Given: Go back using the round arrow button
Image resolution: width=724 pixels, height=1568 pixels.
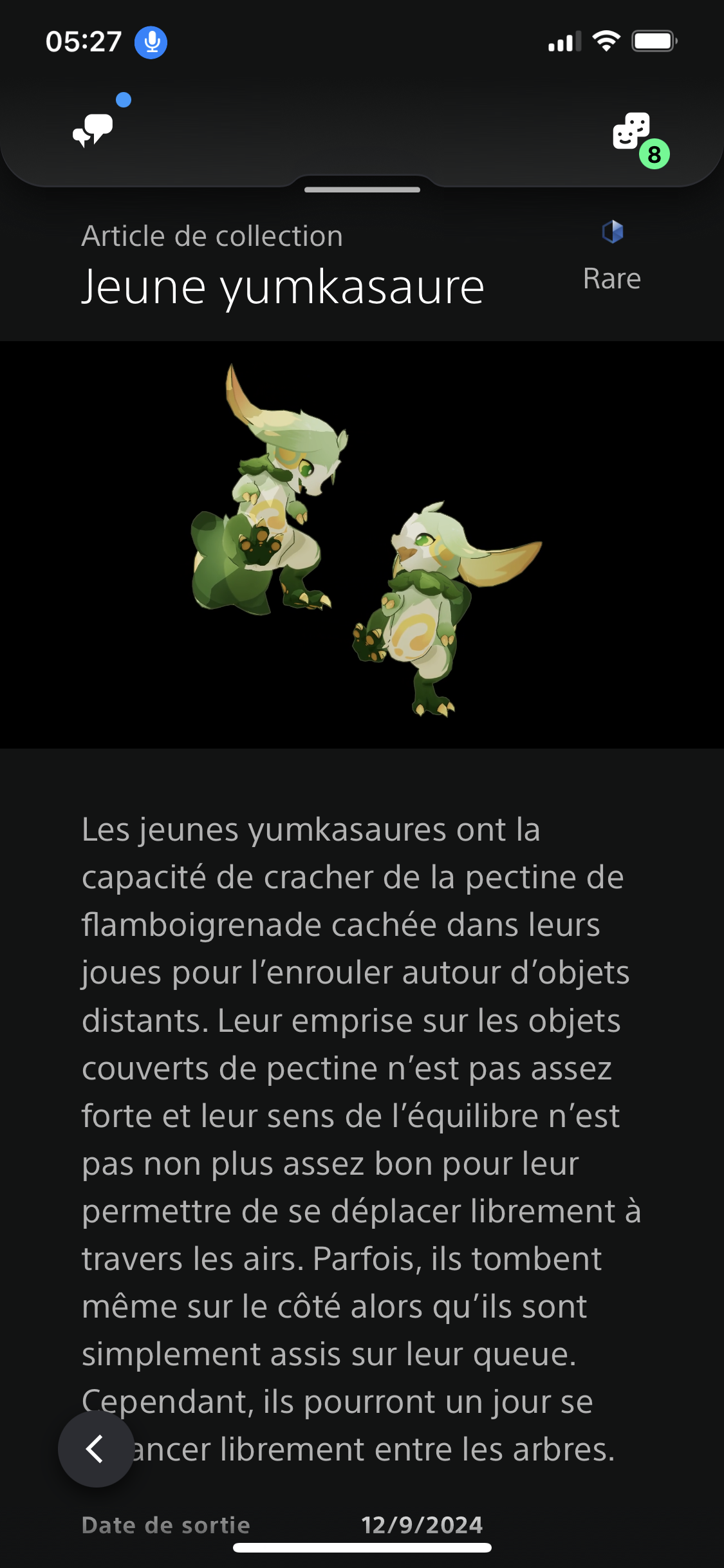Looking at the screenshot, I should click(96, 1448).
